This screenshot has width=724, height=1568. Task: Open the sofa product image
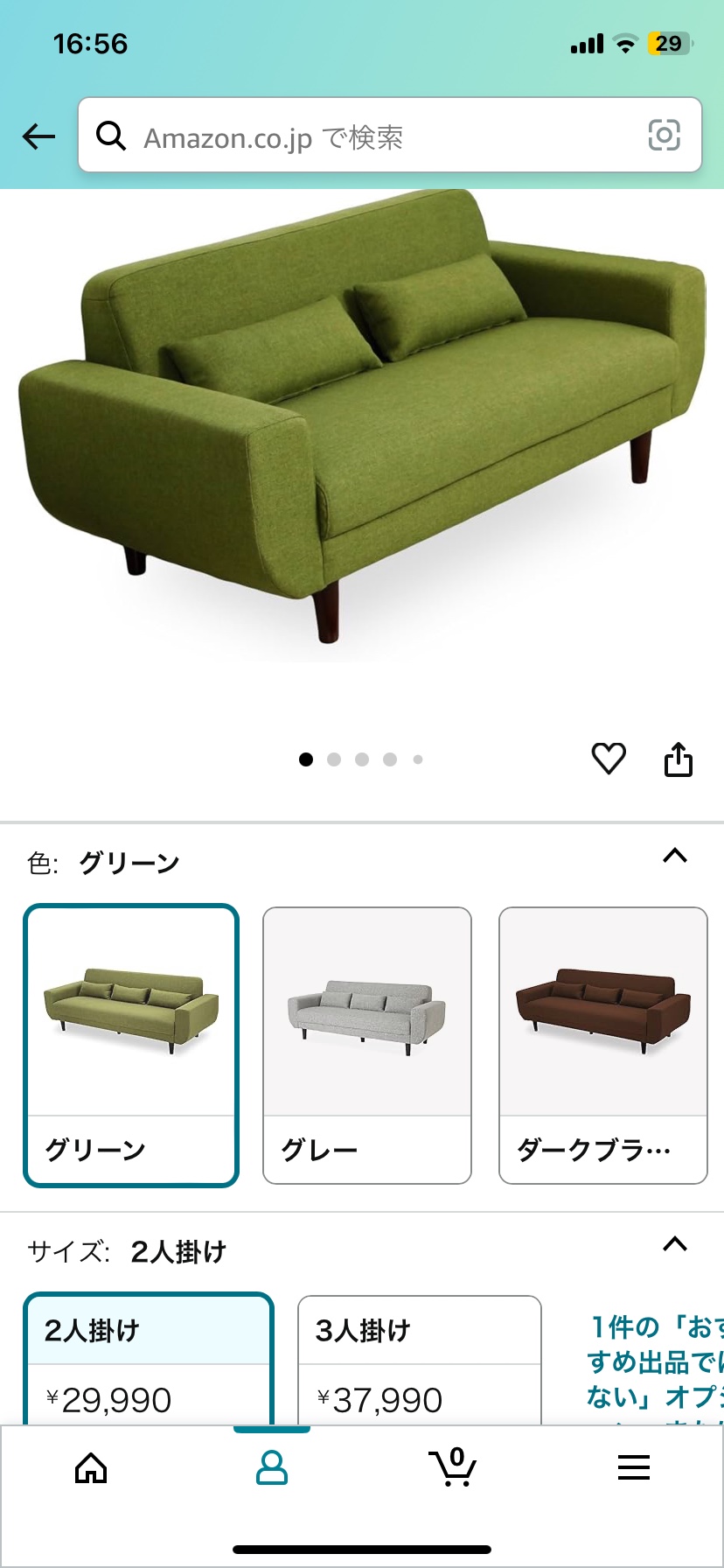(362, 418)
